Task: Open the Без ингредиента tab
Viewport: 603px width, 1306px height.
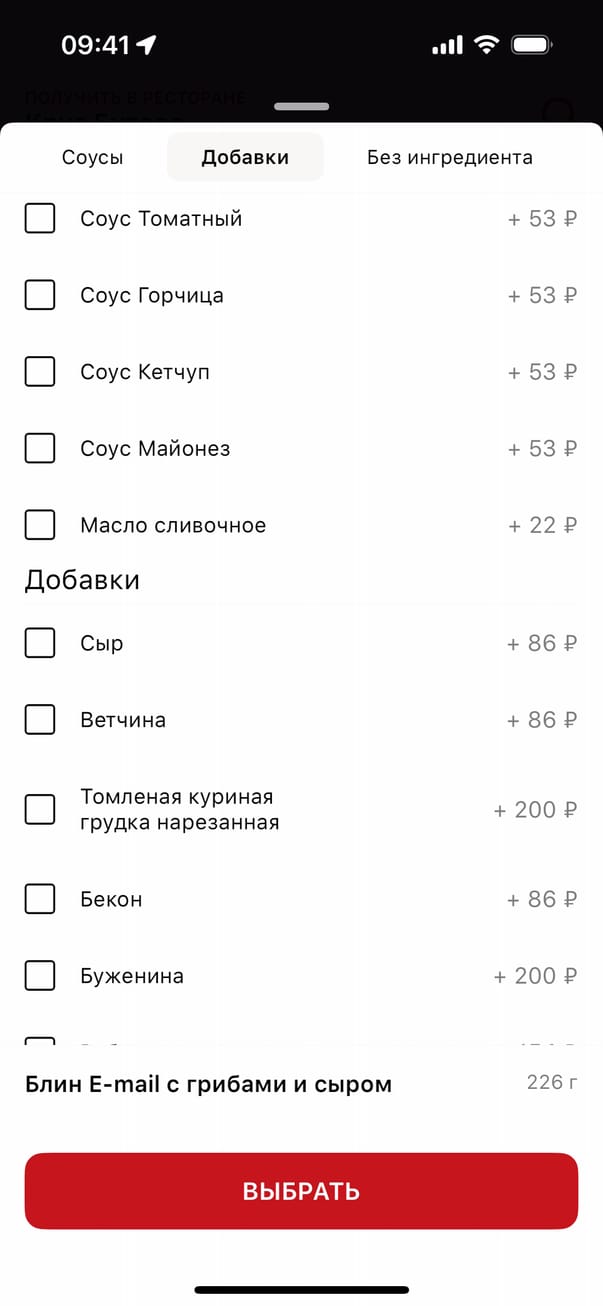Action: pos(449,157)
